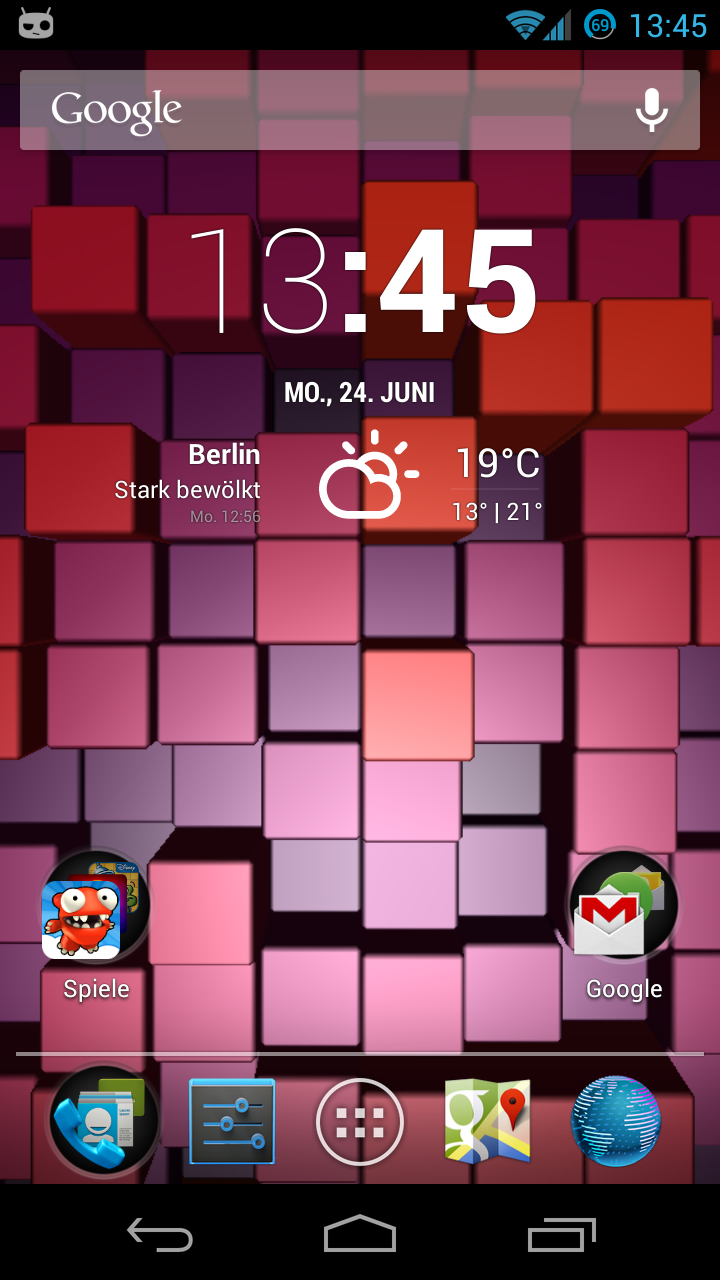Image resolution: width=720 pixels, height=1280 pixels.
Task: Launch the Settings app in dock
Action: tap(232, 1121)
